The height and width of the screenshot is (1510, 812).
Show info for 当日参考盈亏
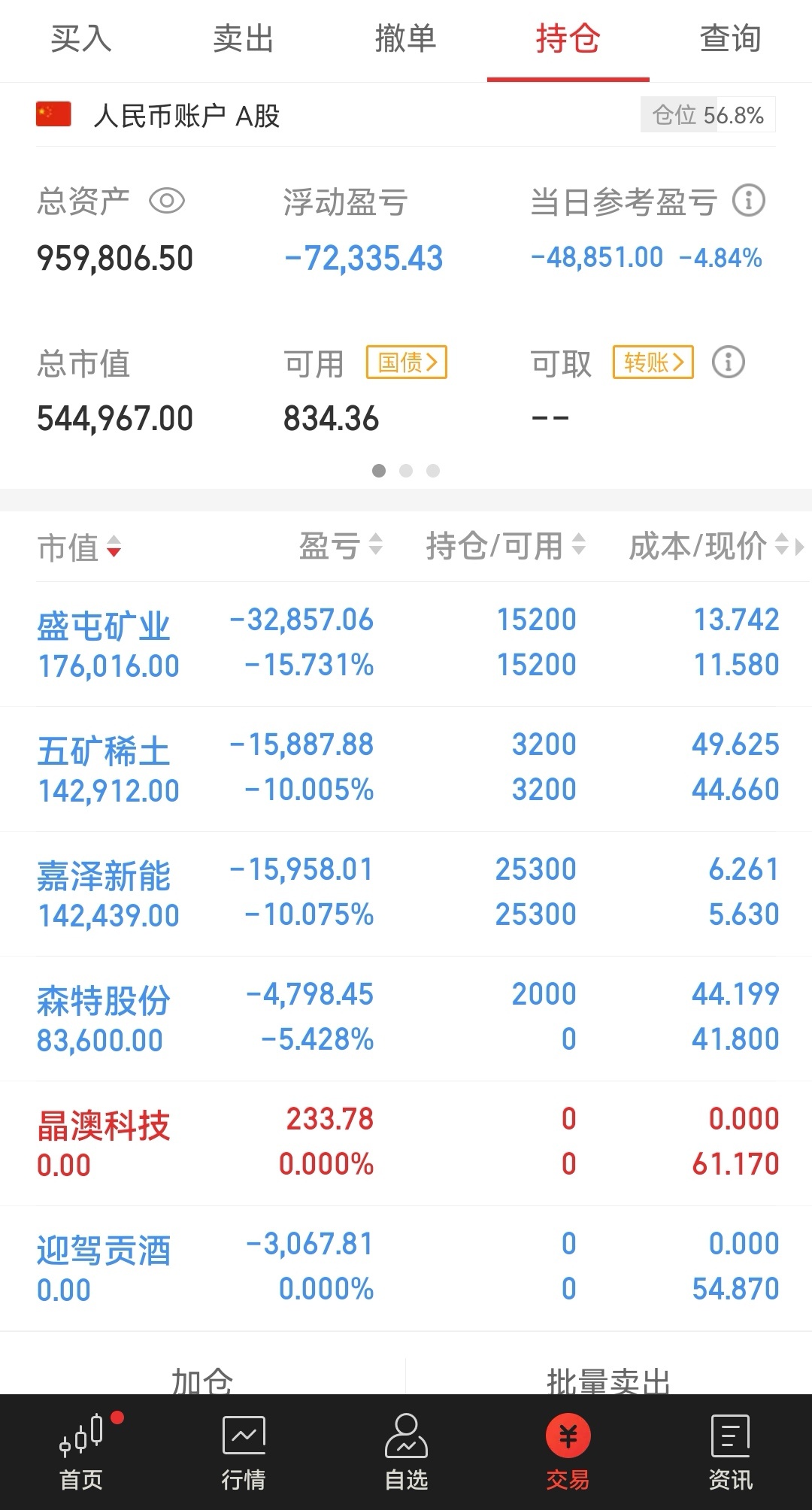pyautogui.click(x=748, y=201)
